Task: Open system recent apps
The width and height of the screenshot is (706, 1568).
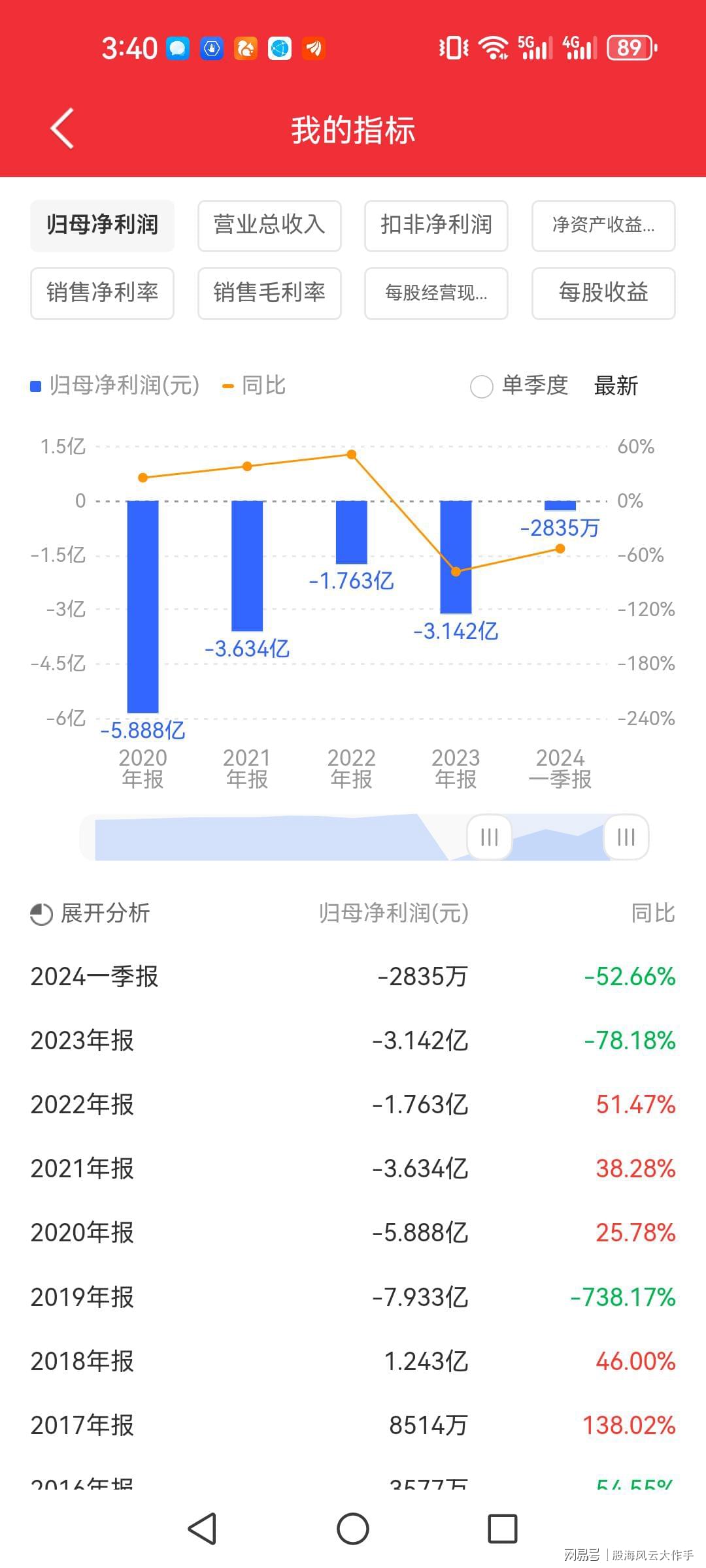Action: [502, 1529]
